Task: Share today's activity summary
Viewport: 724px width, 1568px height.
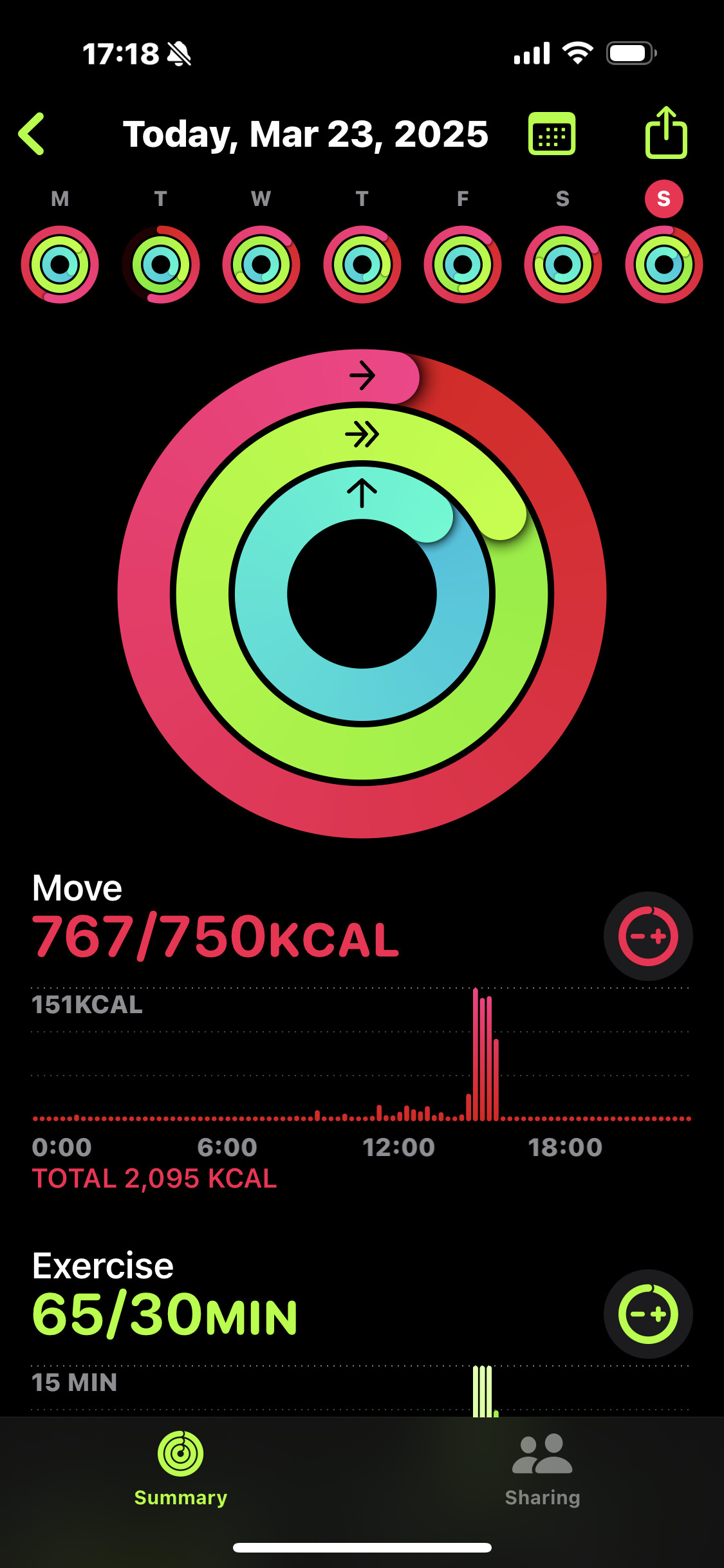Action: tap(666, 132)
